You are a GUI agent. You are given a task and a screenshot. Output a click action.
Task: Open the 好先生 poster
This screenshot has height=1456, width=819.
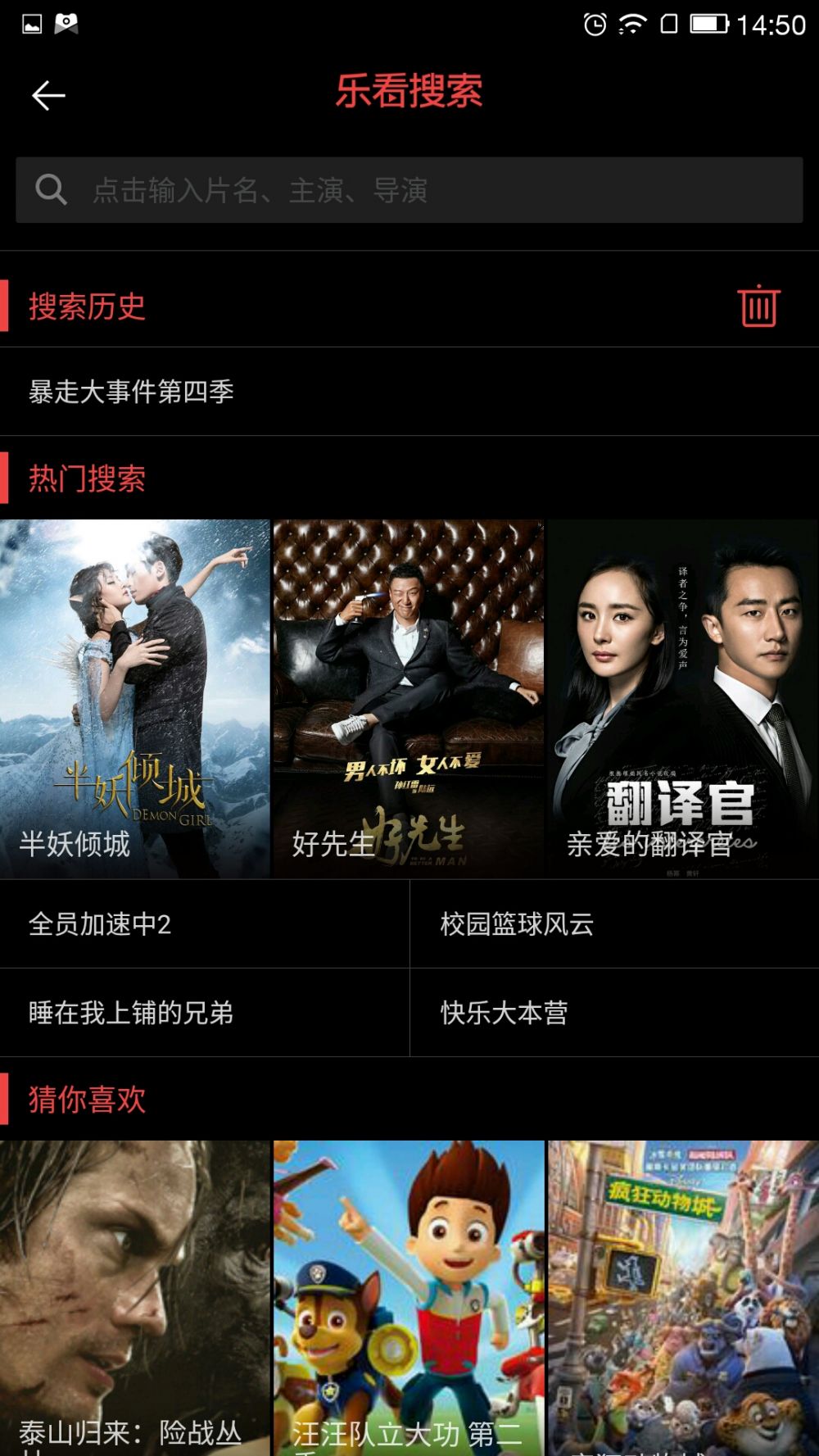(x=409, y=698)
